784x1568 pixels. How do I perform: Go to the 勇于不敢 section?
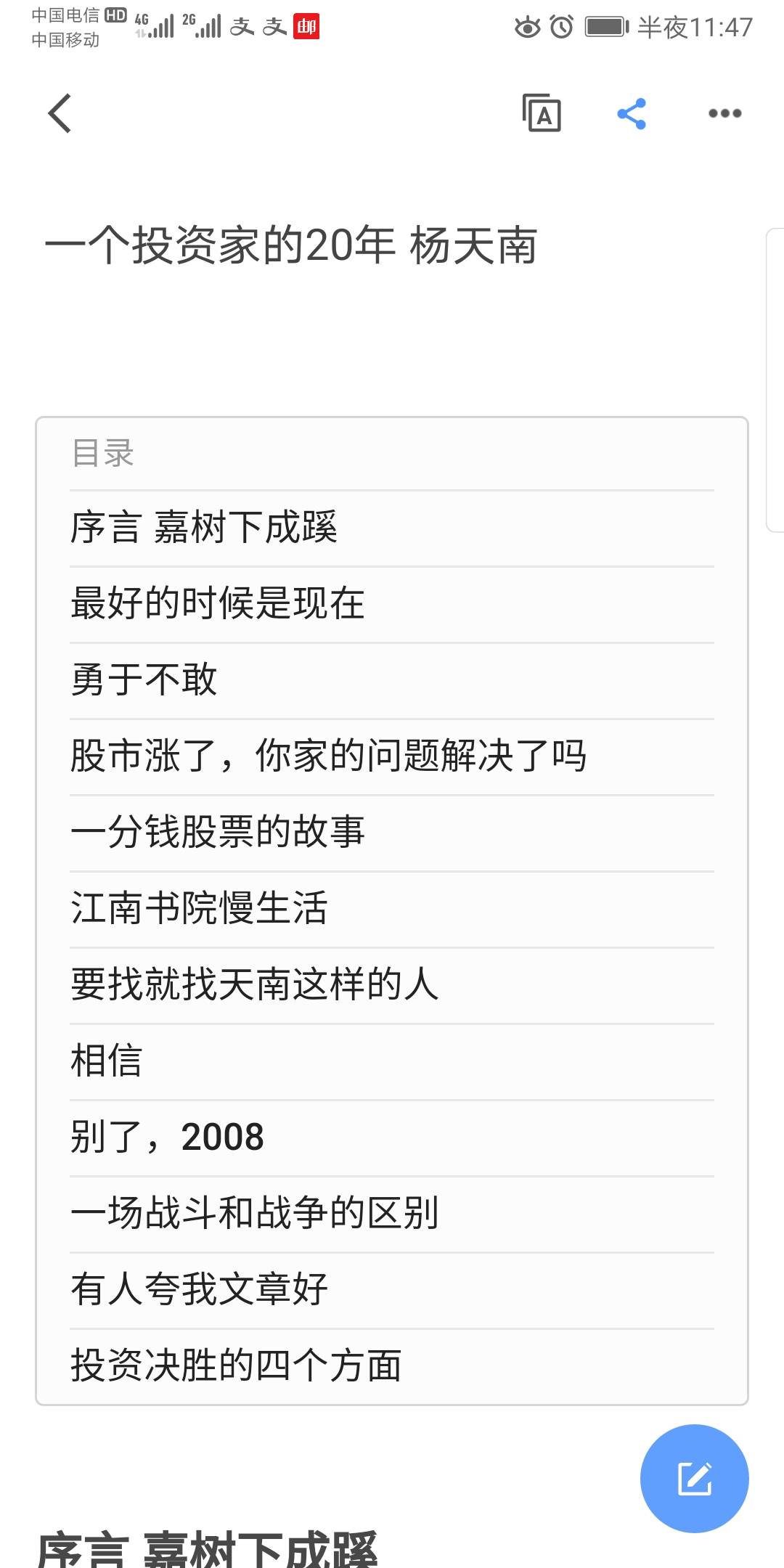[x=144, y=680]
